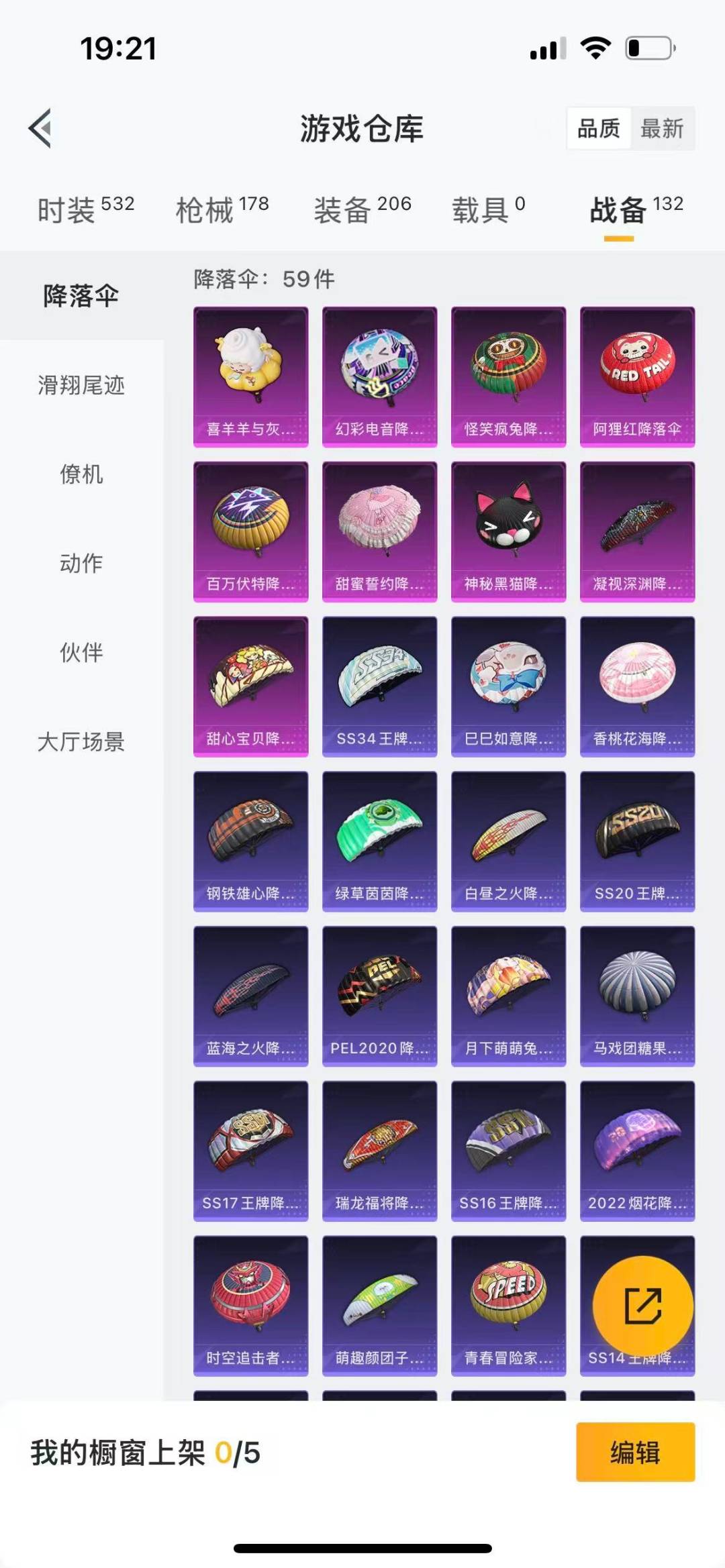Open the share export icon
Viewport: 725px width, 1568px height.
[642, 1302]
